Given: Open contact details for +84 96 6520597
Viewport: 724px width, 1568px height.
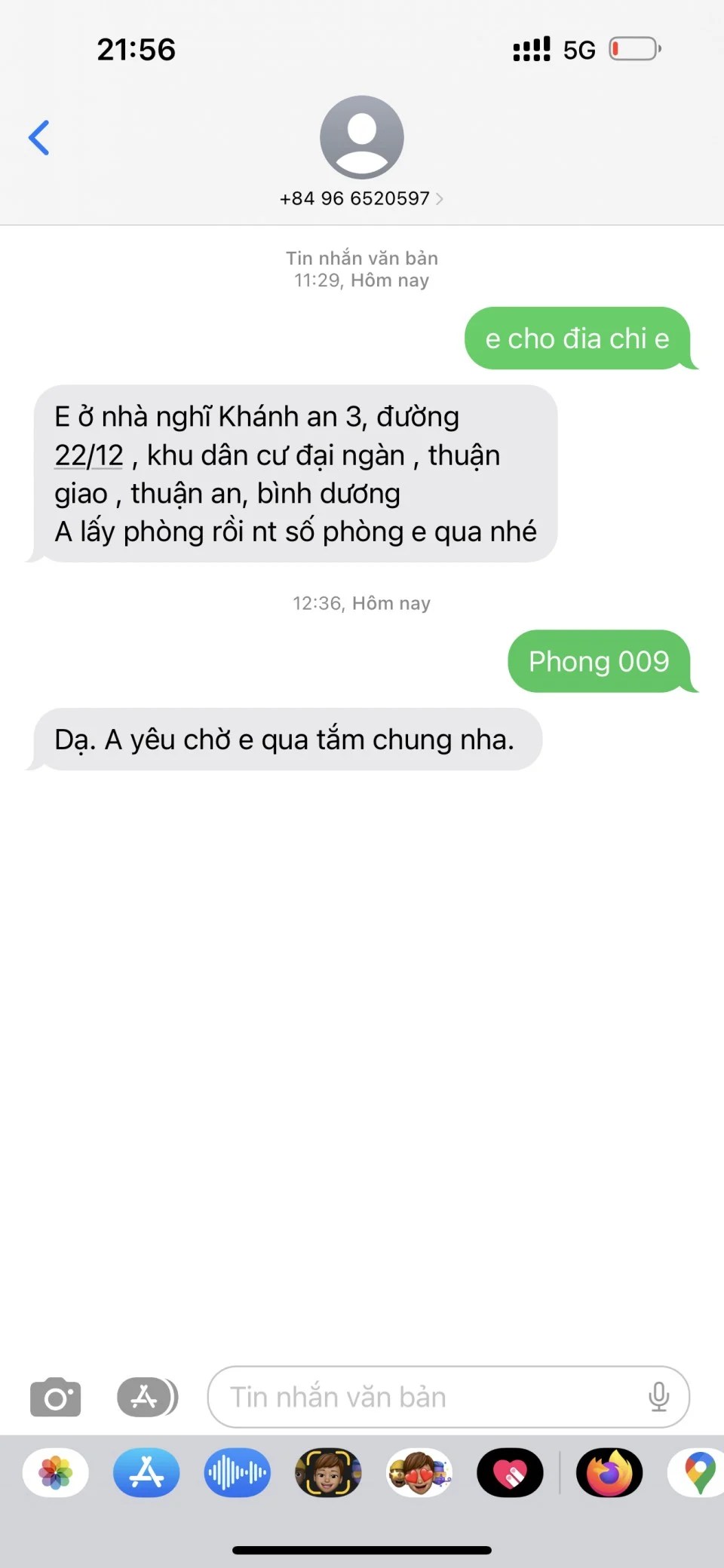Looking at the screenshot, I should pos(361,198).
